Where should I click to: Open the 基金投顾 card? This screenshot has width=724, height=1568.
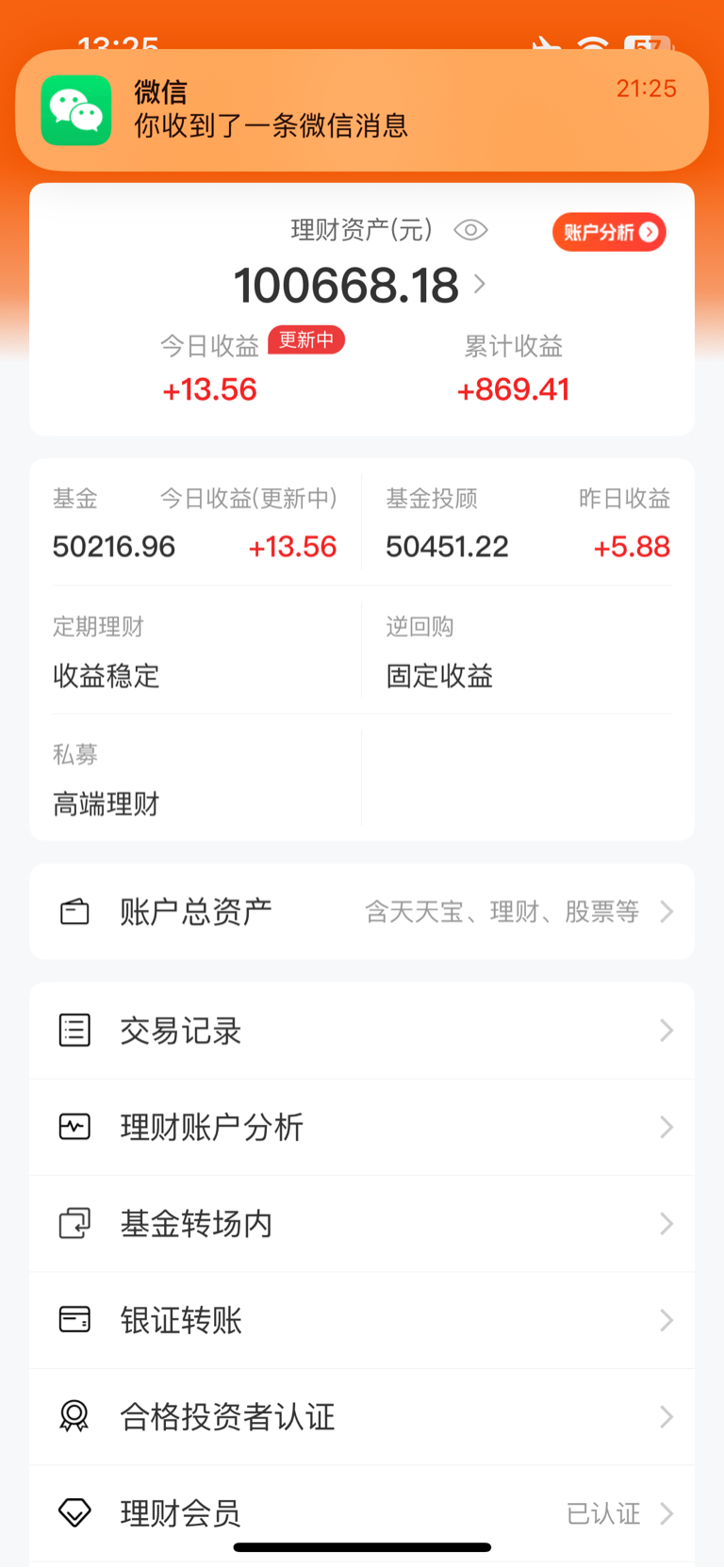528,523
